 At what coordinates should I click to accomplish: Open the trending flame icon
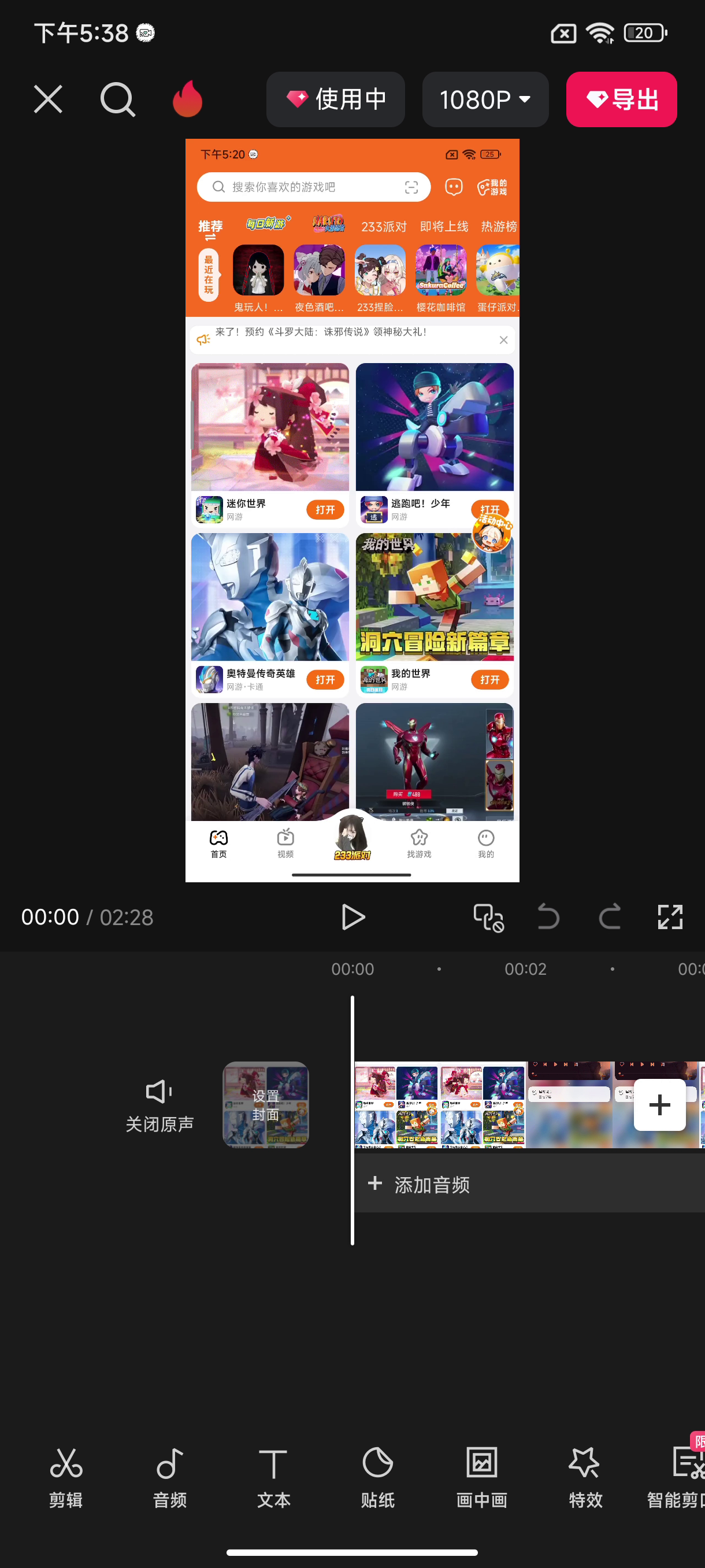click(x=187, y=99)
